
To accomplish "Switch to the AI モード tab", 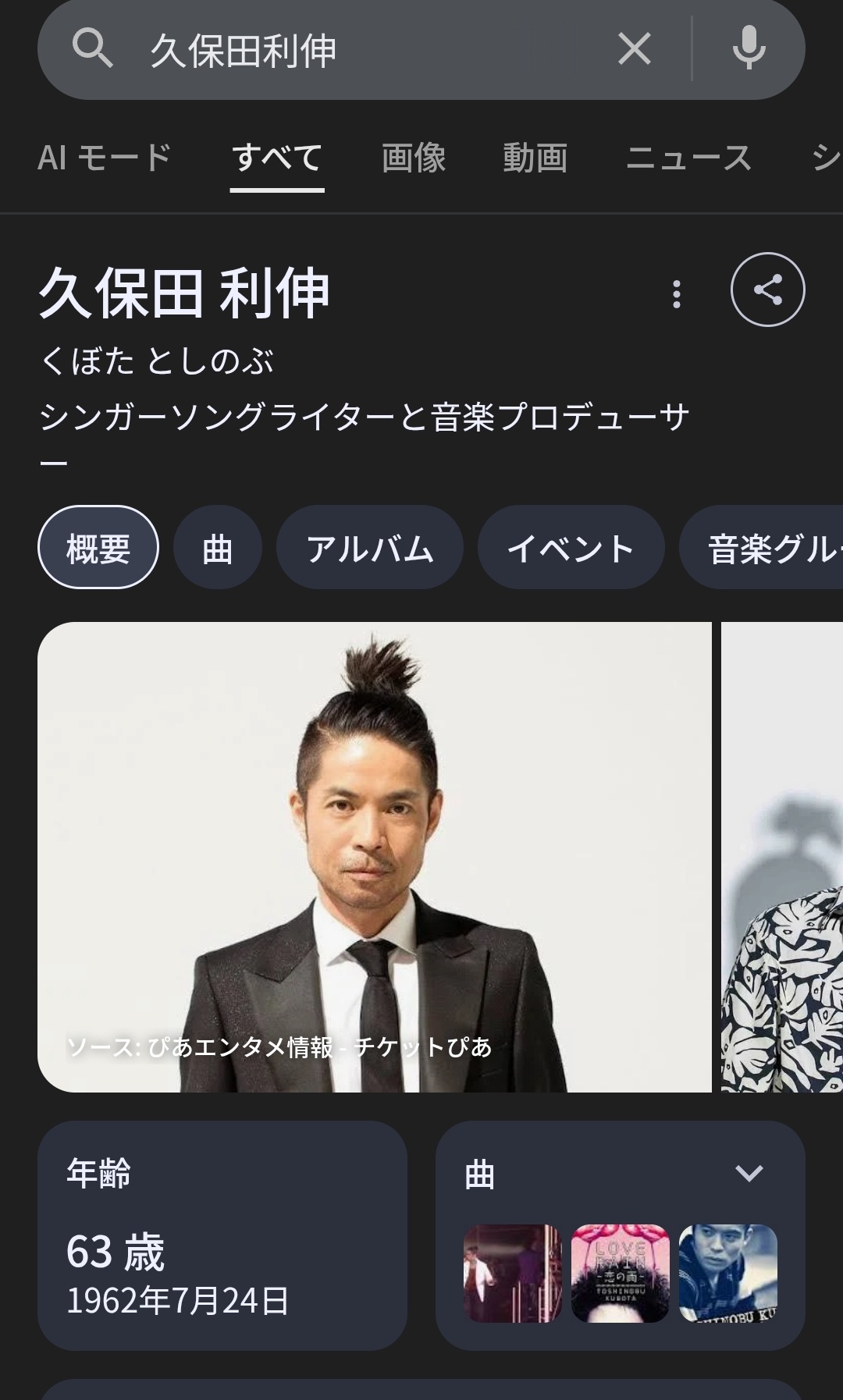I will [x=104, y=158].
